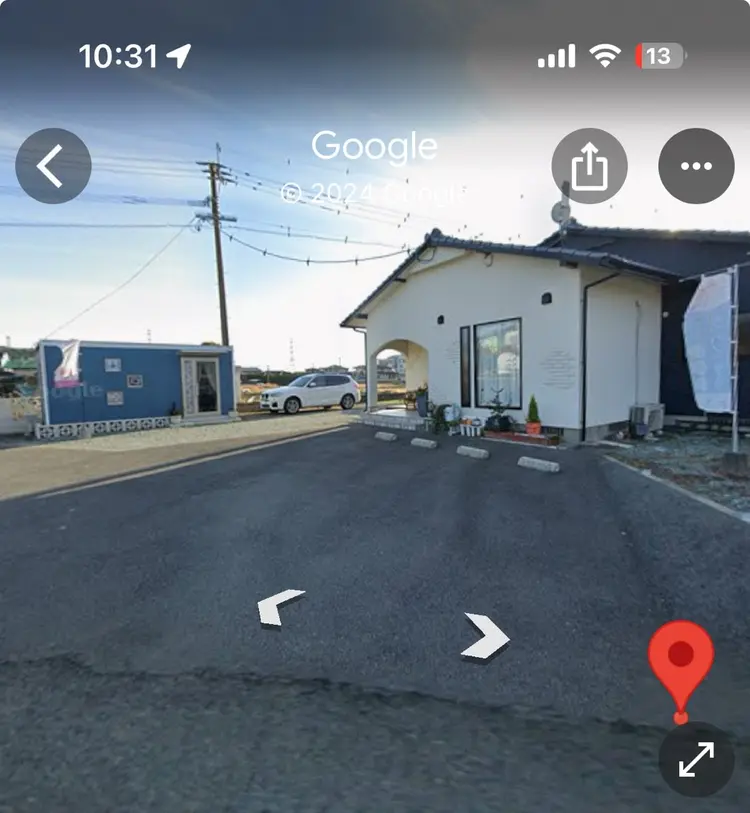Expand the view with the fullscreen arrows
The width and height of the screenshot is (750, 813).
696,760
